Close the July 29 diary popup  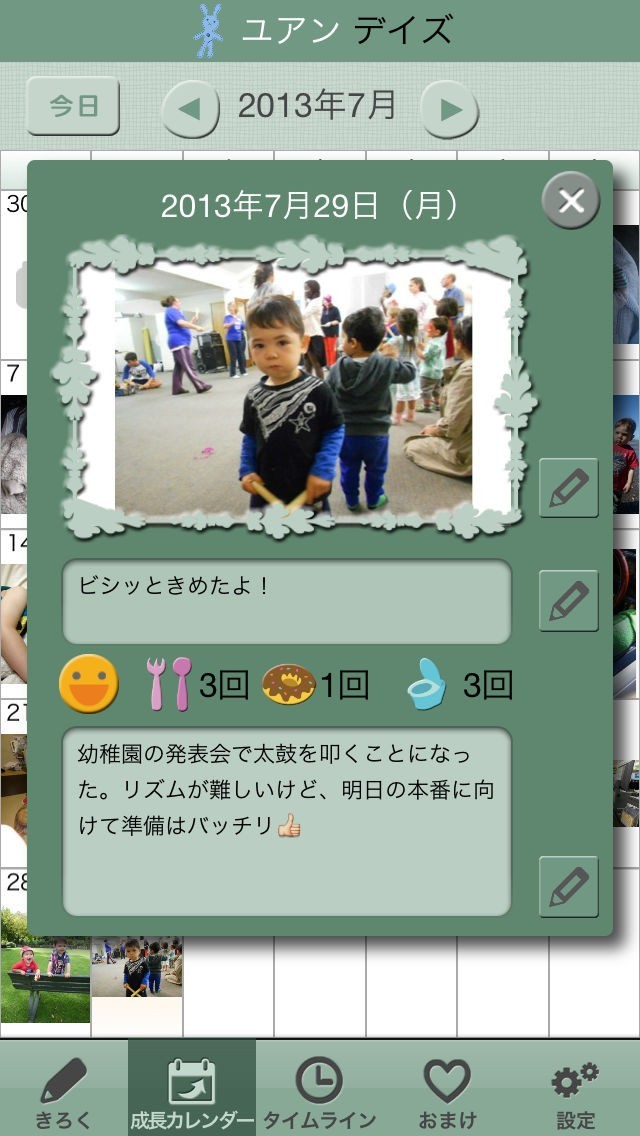pyautogui.click(x=571, y=201)
